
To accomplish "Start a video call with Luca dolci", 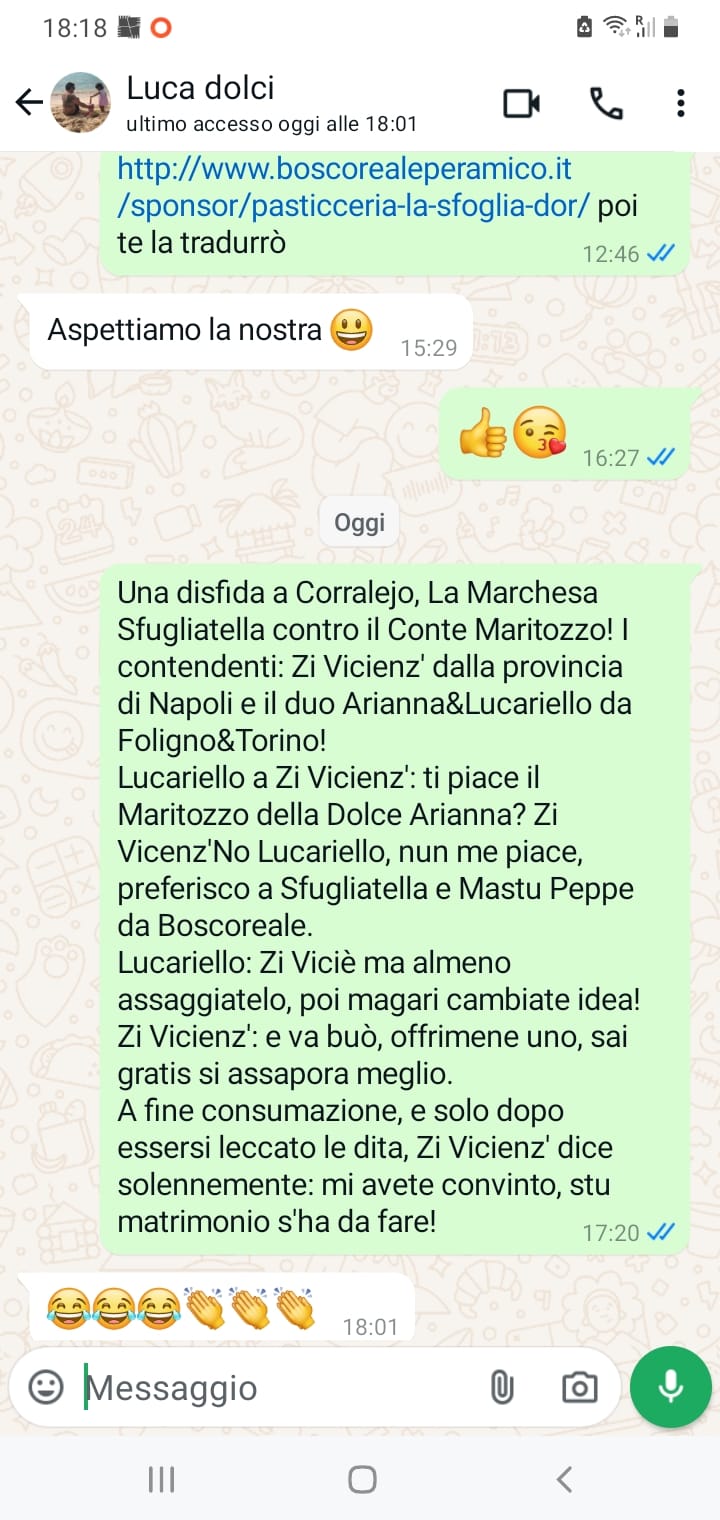I will (521, 103).
